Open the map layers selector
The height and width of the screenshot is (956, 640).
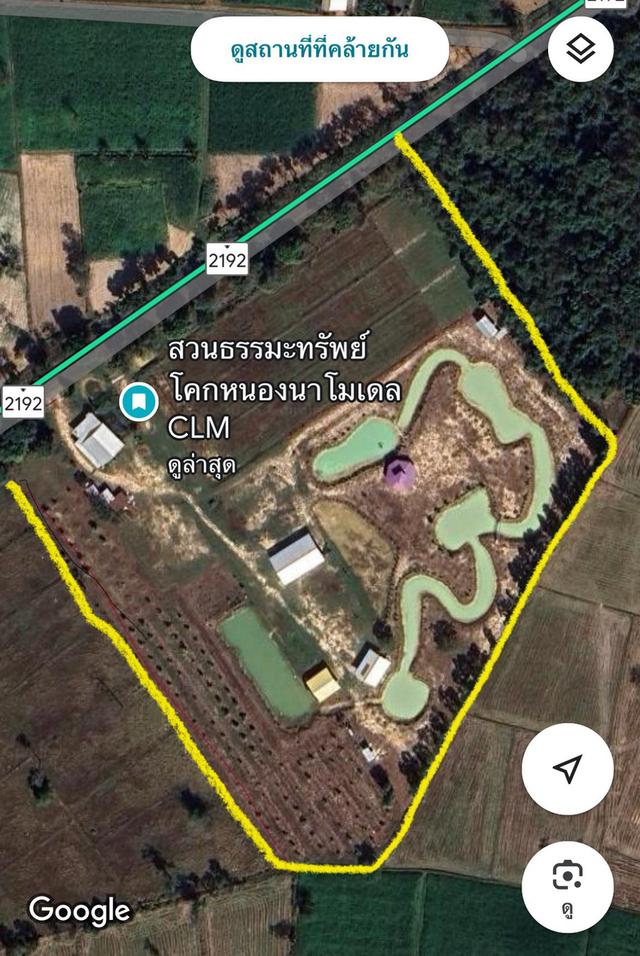pos(581,49)
